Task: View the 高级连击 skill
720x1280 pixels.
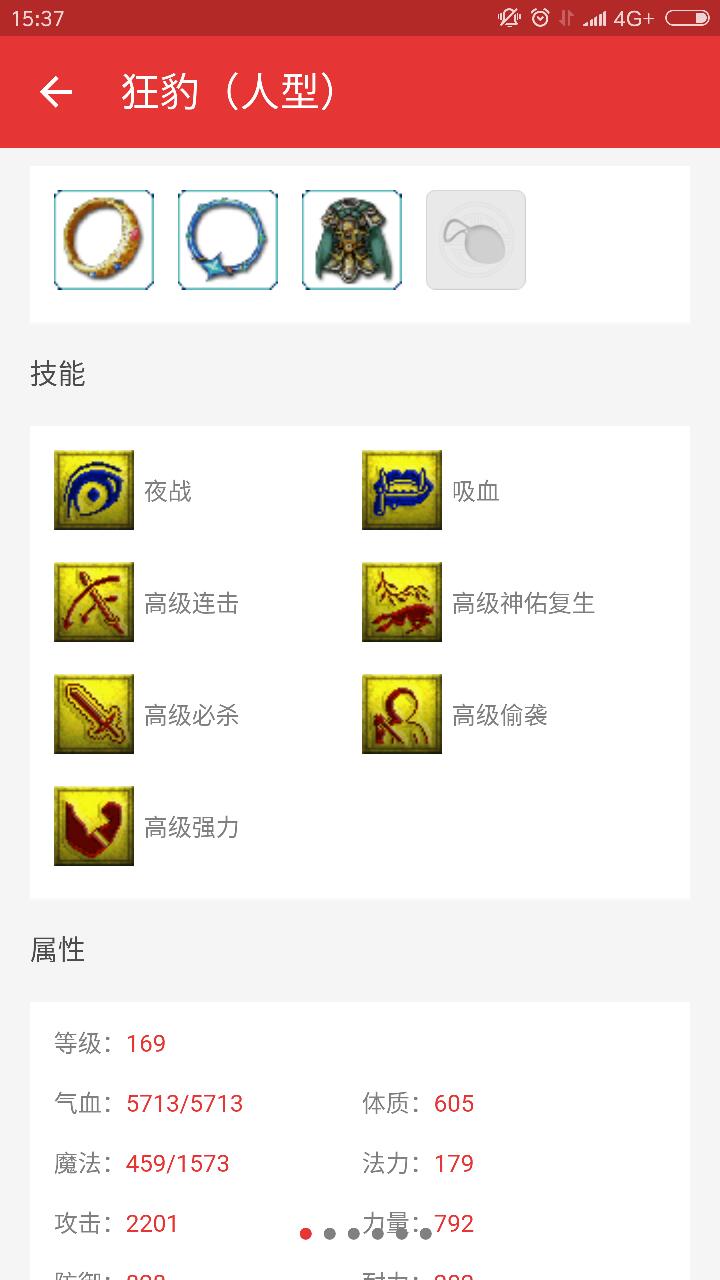Action: click(94, 602)
